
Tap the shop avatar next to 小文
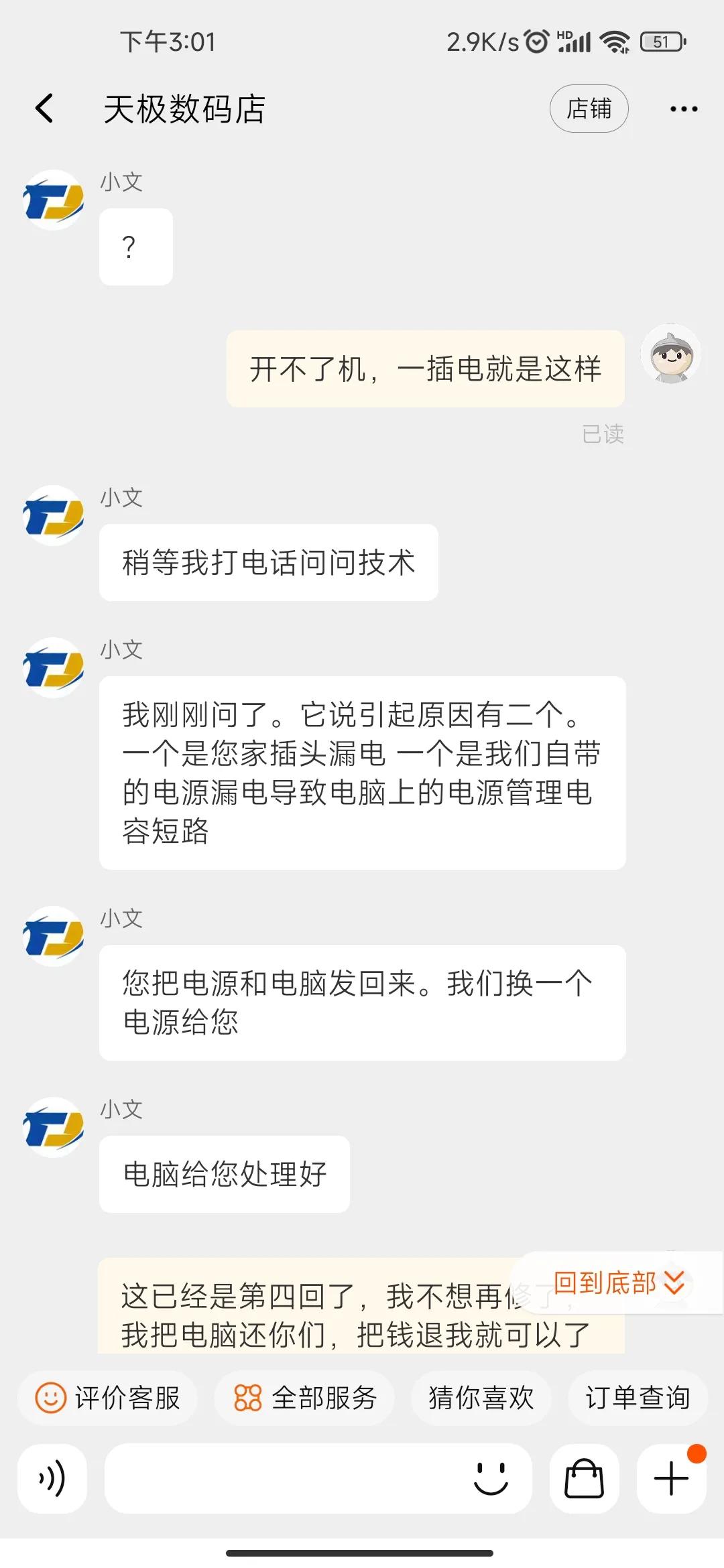(x=53, y=200)
